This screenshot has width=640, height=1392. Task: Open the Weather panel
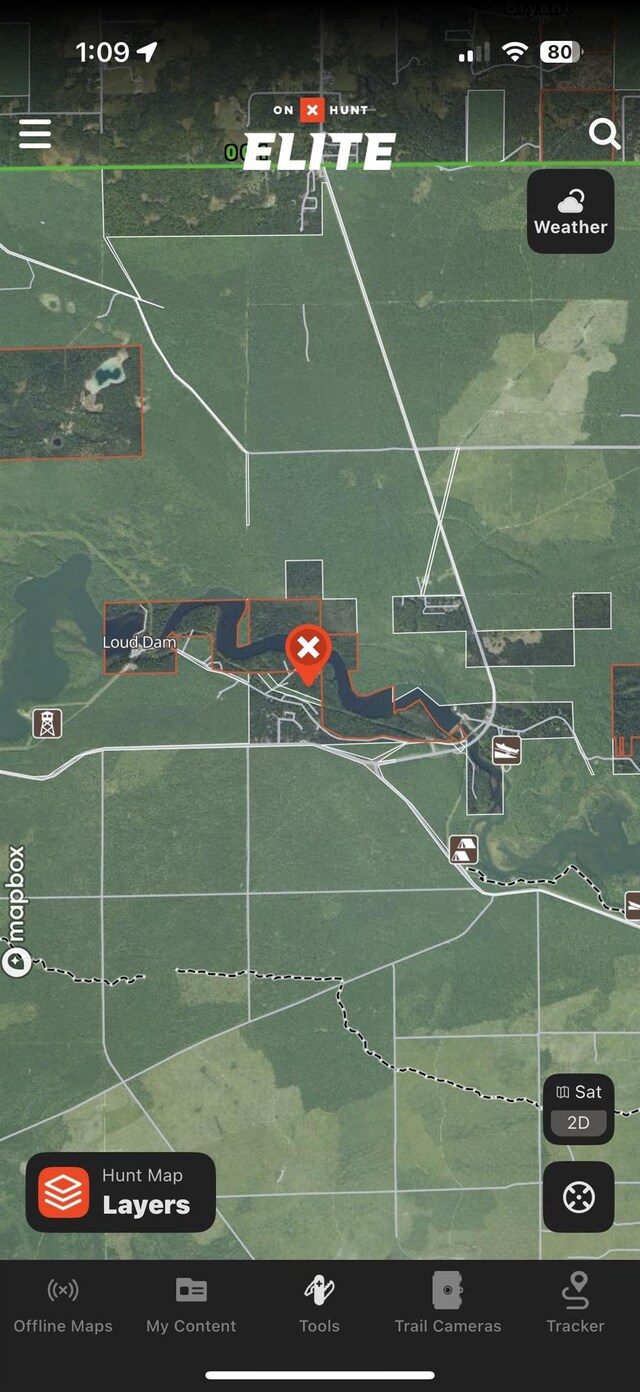click(x=570, y=211)
